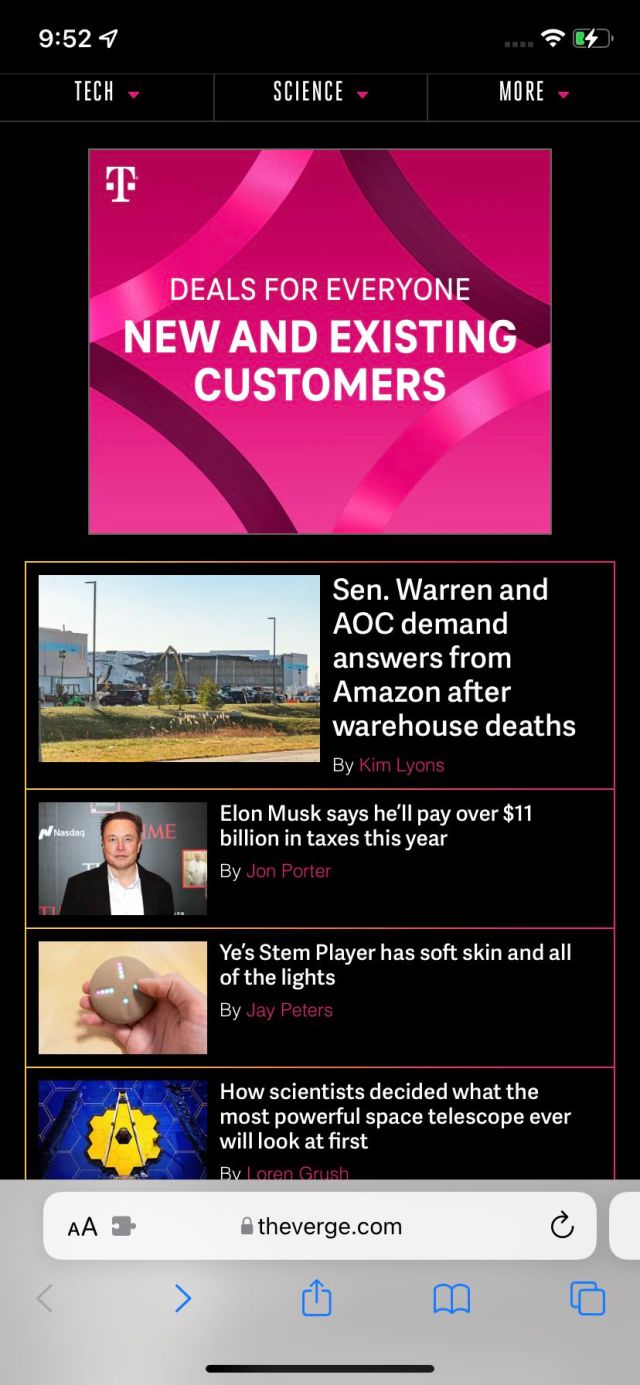Open the More dropdown menu
640x1385 pixels.
(533, 93)
